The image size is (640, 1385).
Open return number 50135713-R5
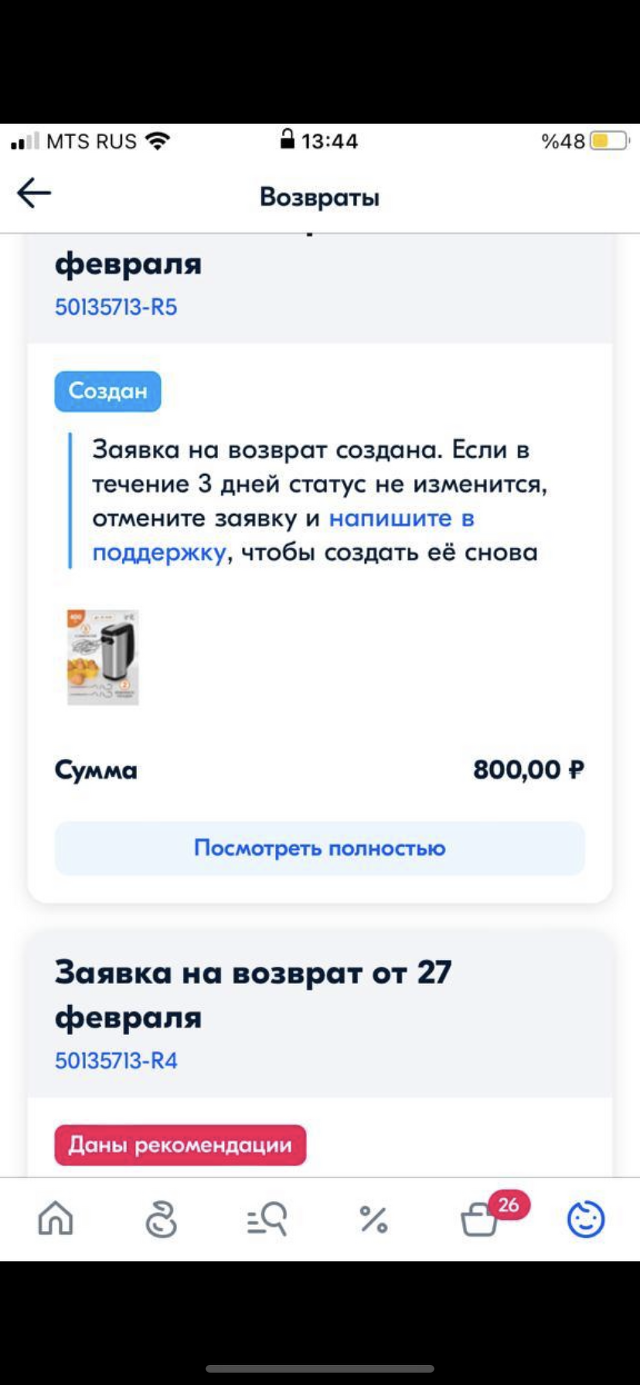[116, 307]
